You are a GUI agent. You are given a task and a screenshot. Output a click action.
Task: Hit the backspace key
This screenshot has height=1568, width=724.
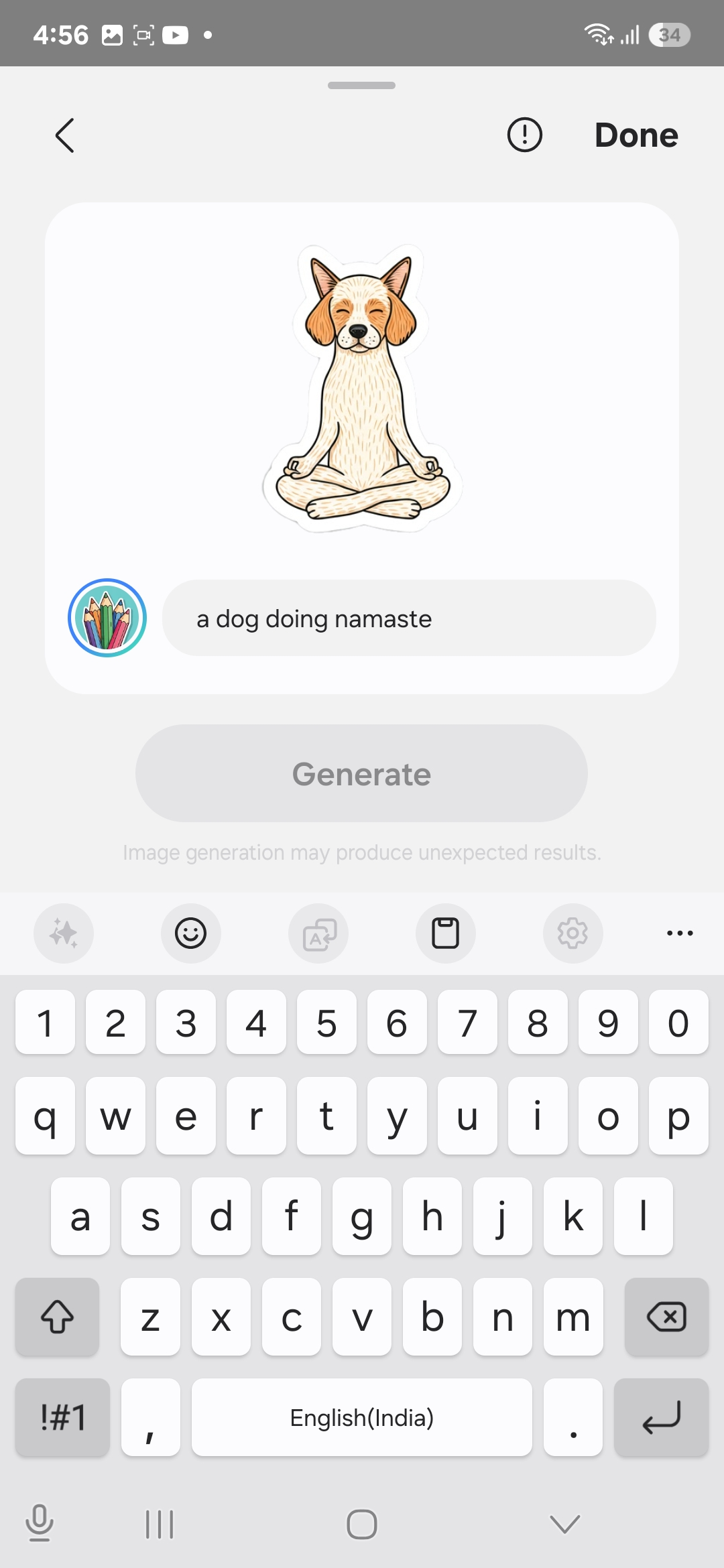click(666, 1317)
